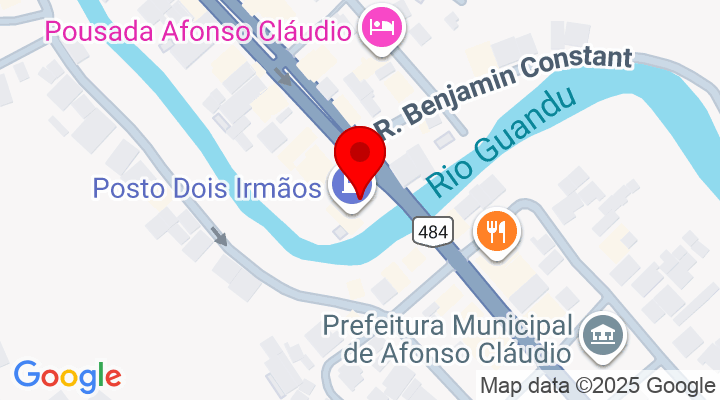Select the orange restaurant pin near route 484
Image resolution: width=720 pixels, height=400 pixels.
point(496,232)
